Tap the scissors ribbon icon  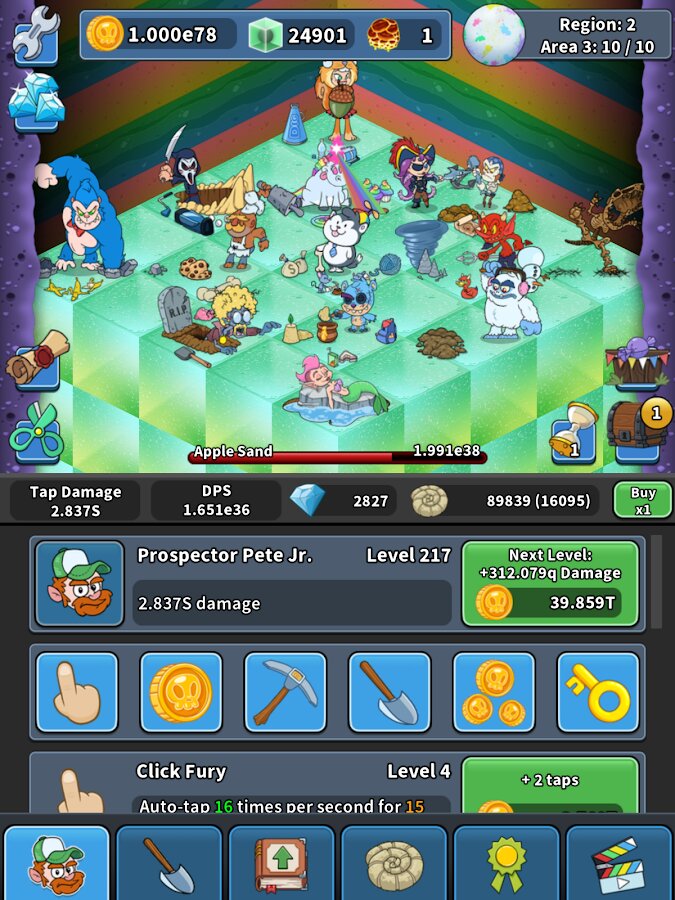pyautogui.click(x=36, y=432)
